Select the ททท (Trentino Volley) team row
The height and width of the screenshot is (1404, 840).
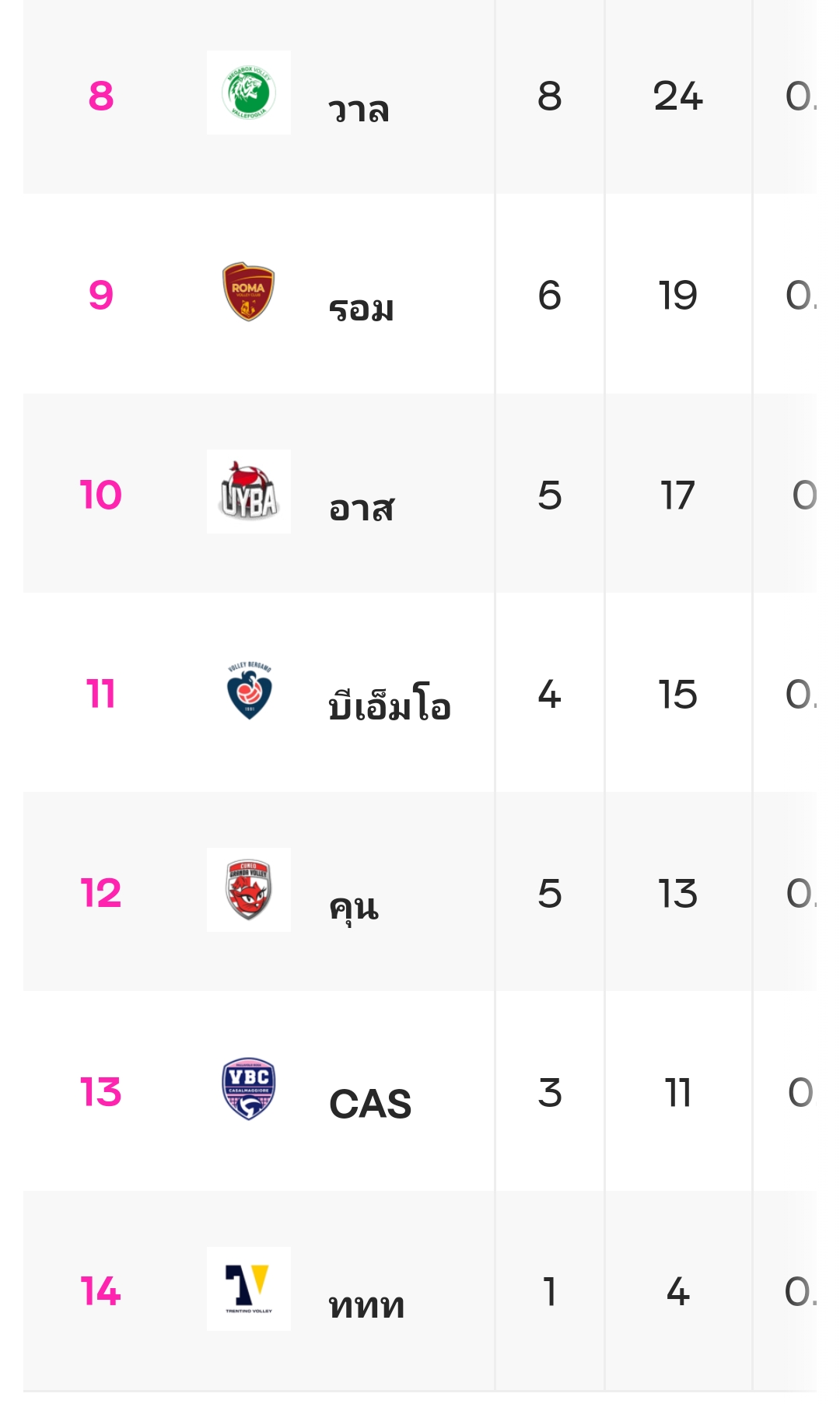pos(420,1290)
